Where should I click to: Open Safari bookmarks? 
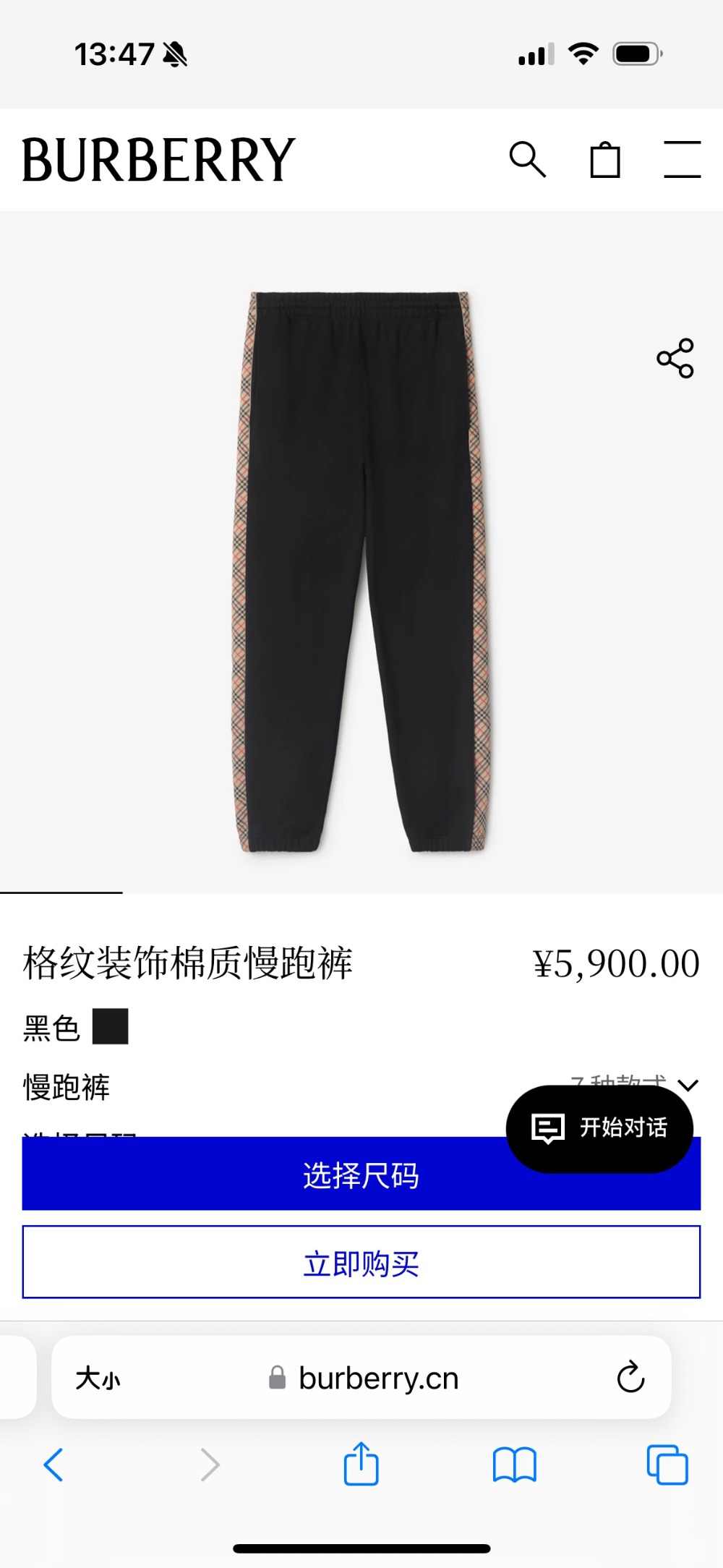514,1465
